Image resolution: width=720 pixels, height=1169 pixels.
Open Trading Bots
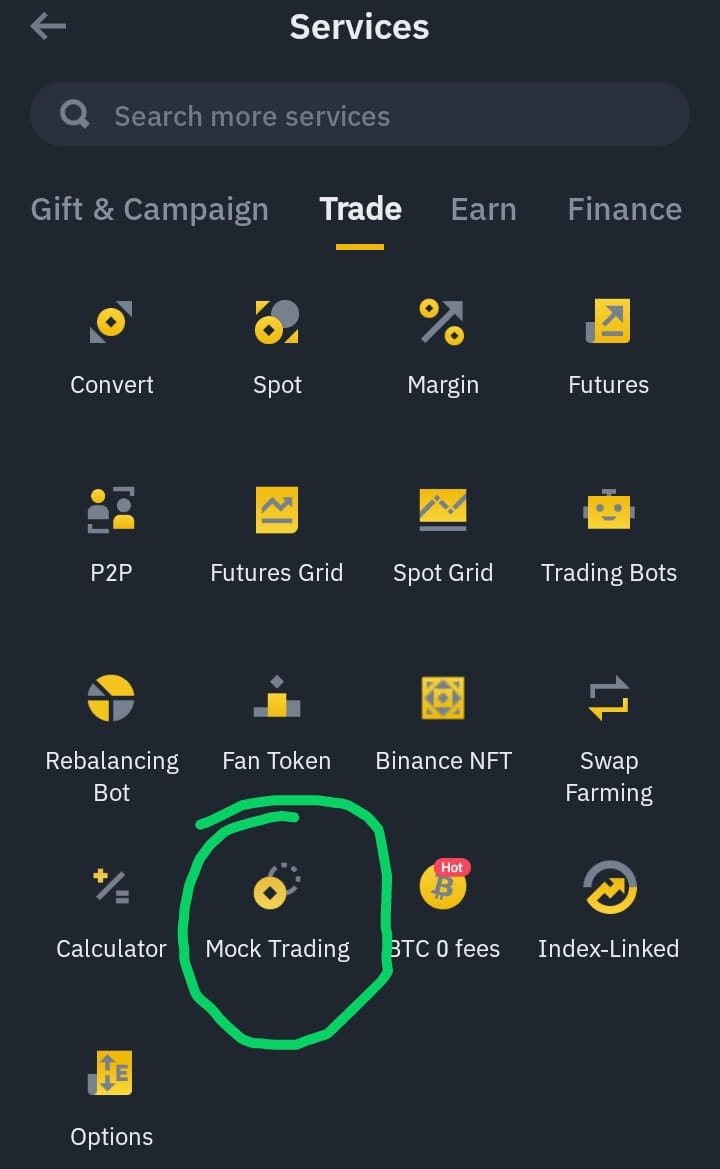tap(608, 533)
